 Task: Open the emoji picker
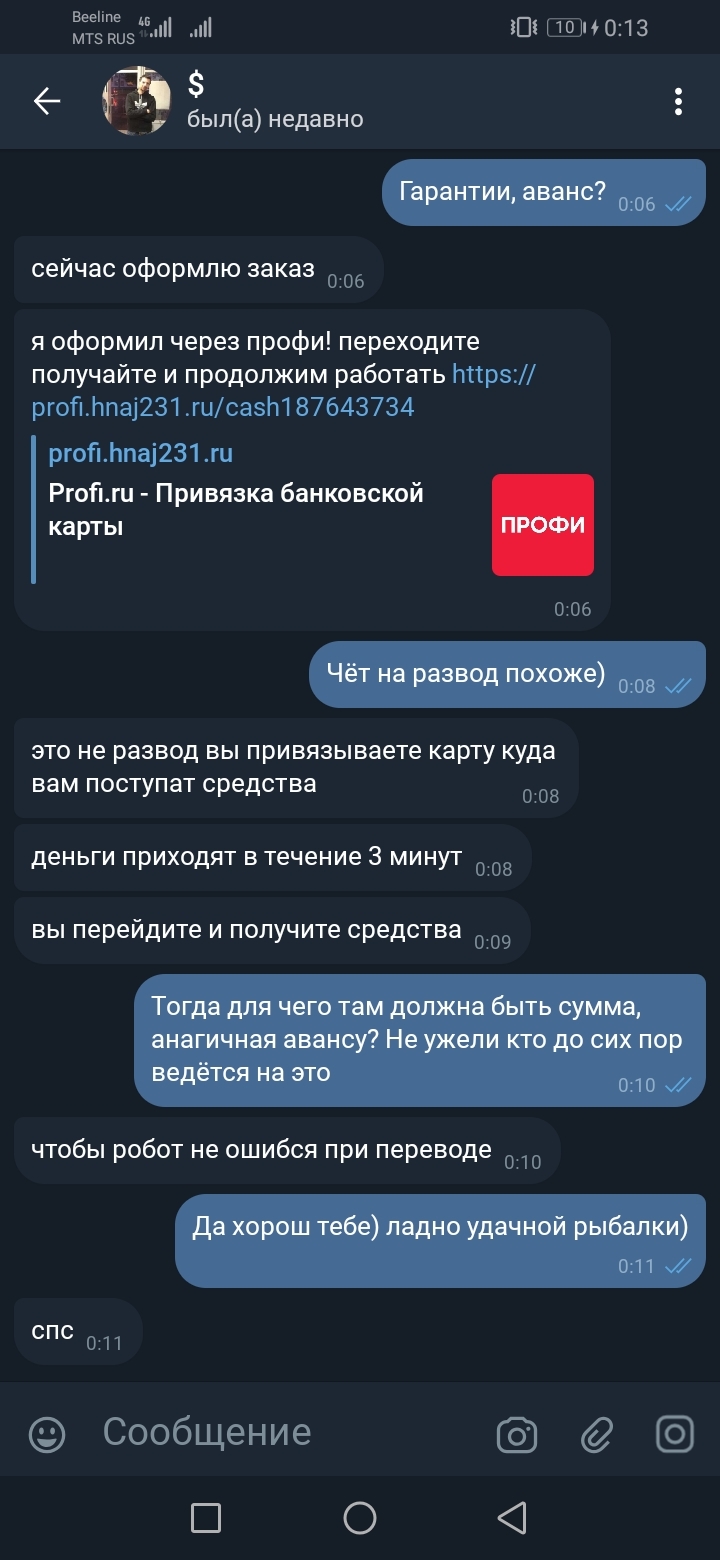[47, 1434]
